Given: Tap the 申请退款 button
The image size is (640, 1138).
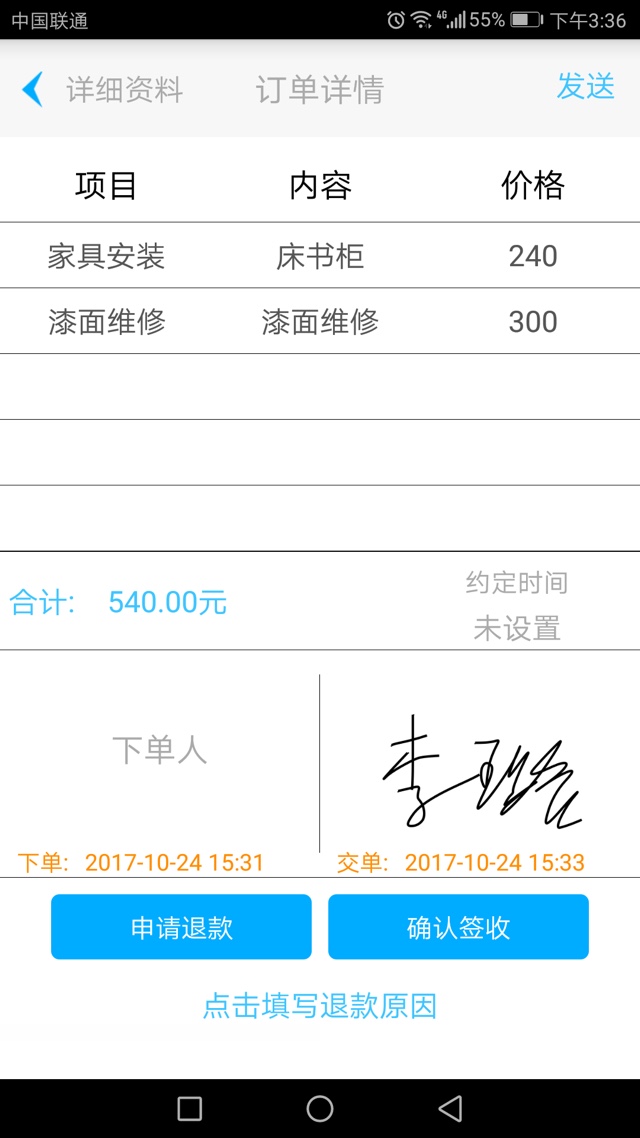Looking at the screenshot, I should (x=181, y=927).
